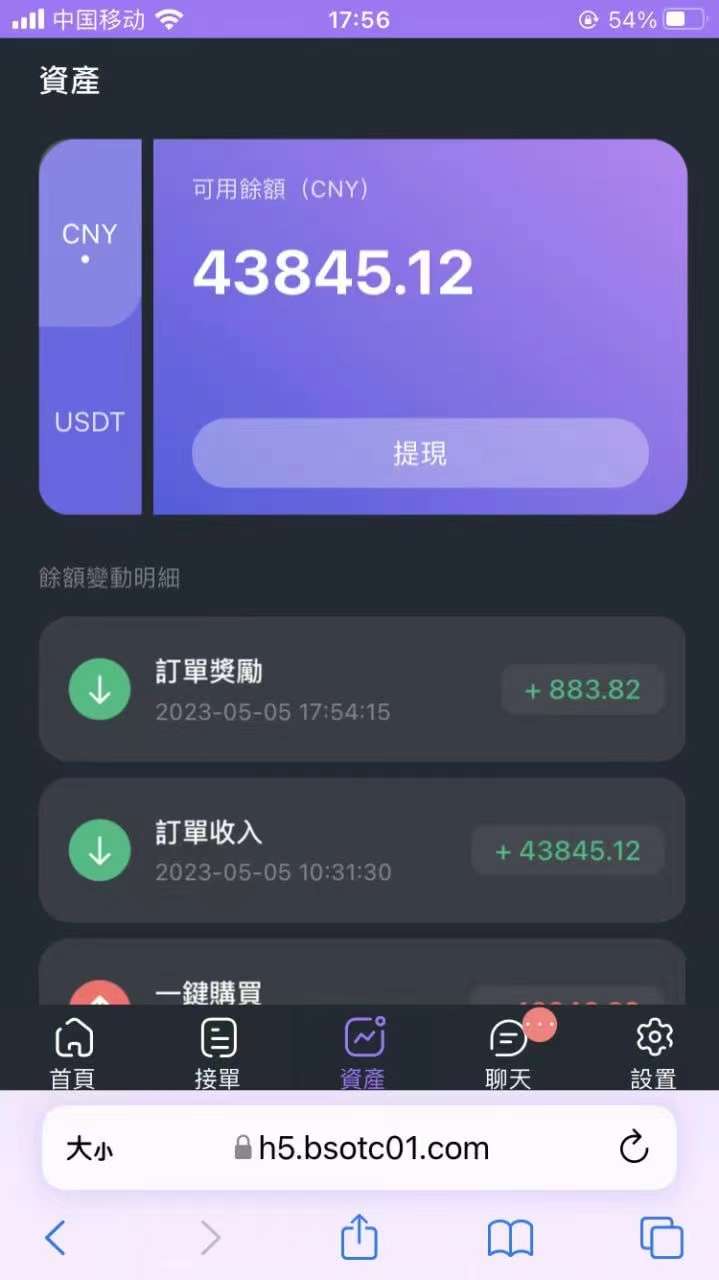Open the 資產 assets tab

tap(363, 1054)
